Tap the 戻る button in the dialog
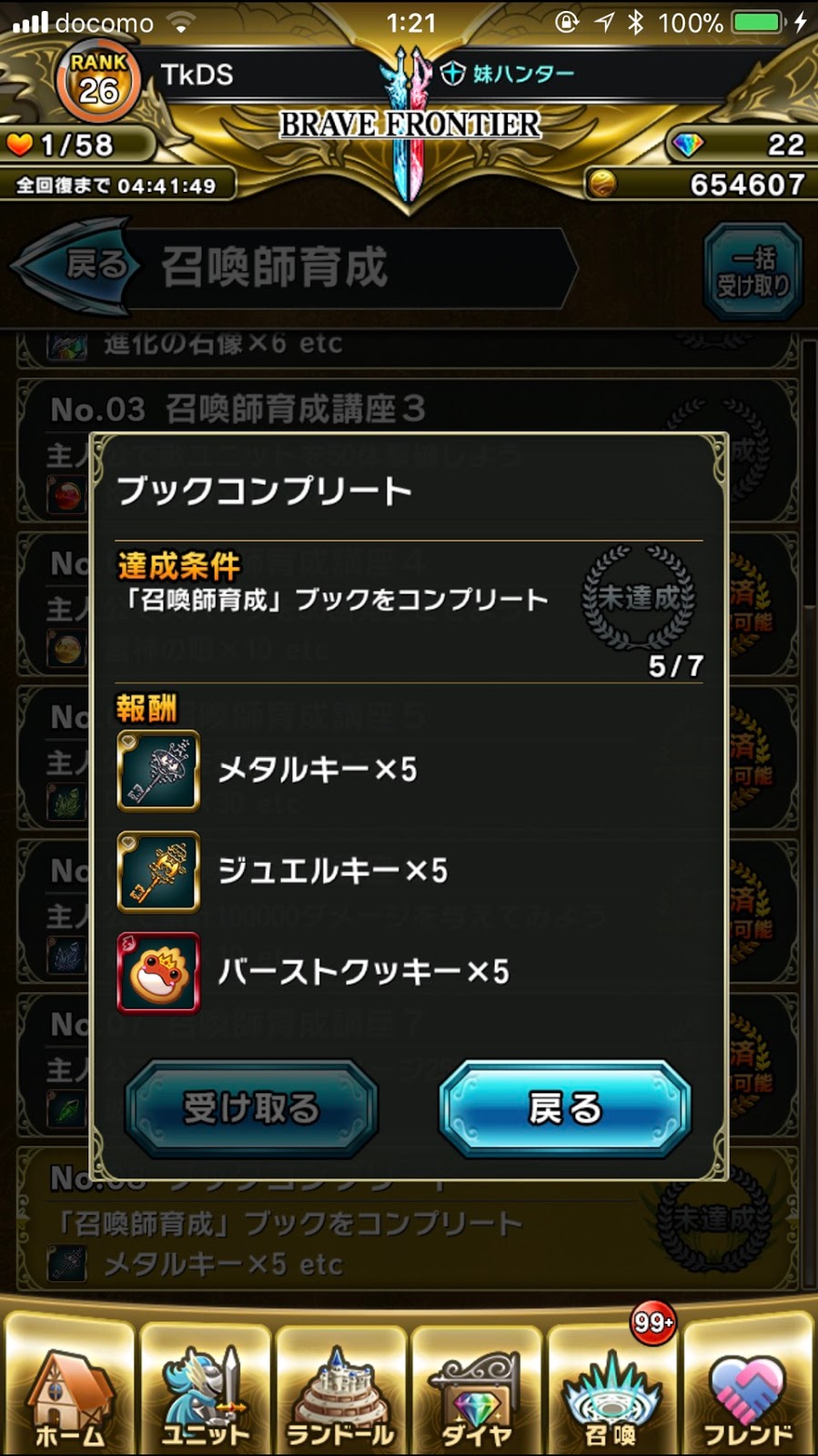The image size is (818, 1456). [x=564, y=1108]
